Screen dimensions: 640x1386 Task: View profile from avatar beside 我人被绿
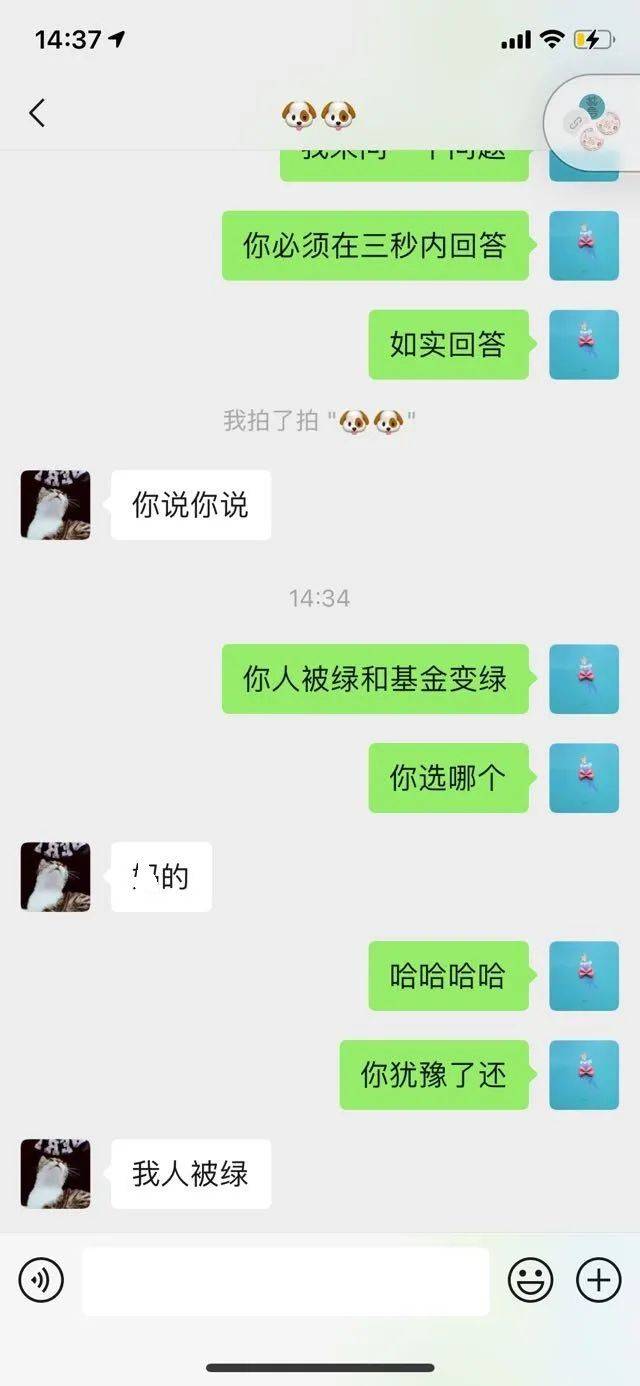point(56,1174)
